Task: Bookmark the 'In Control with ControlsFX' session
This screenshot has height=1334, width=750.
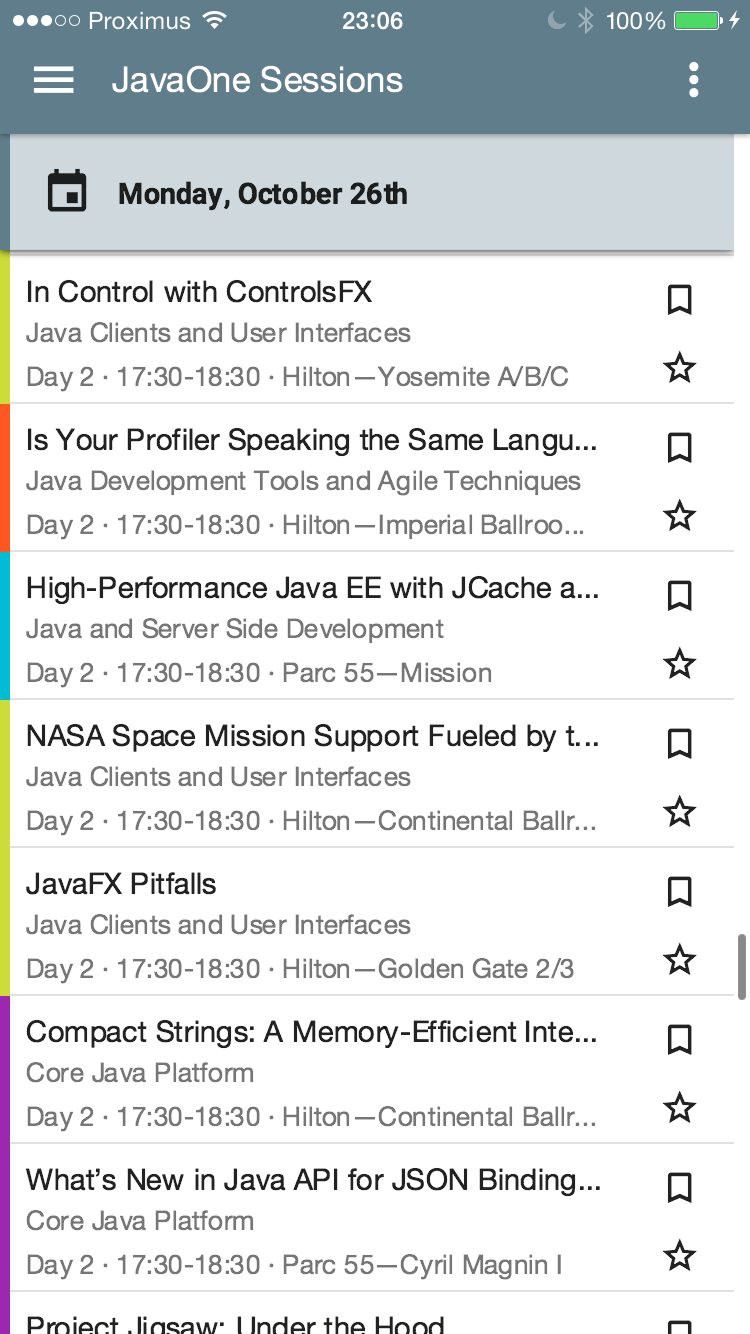Action: (x=679, y=298)
